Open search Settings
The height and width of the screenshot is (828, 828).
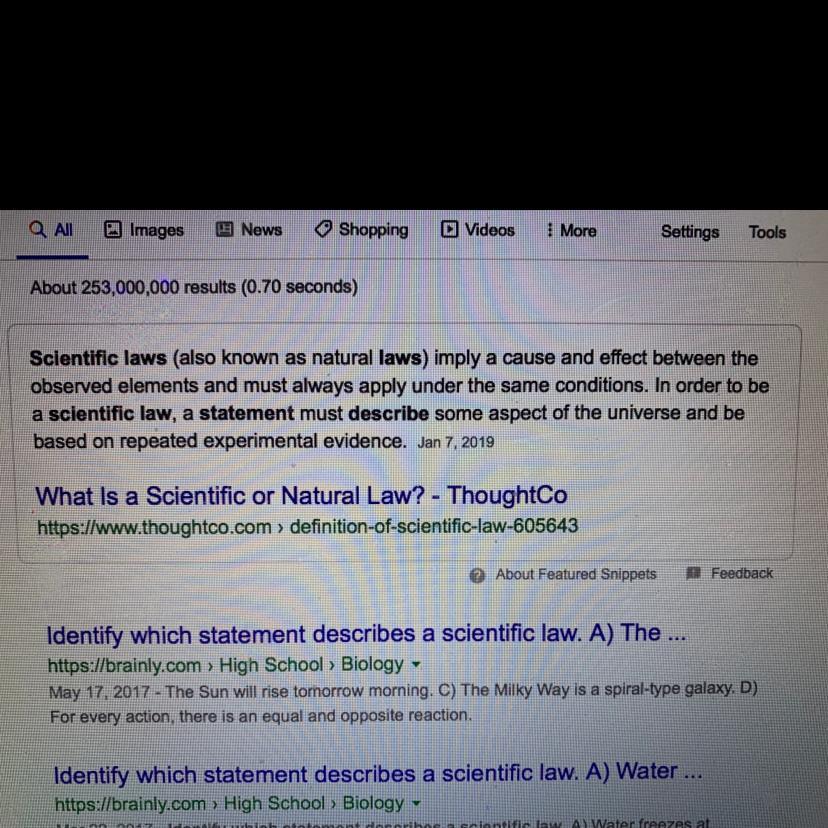(x=690, y=232)
